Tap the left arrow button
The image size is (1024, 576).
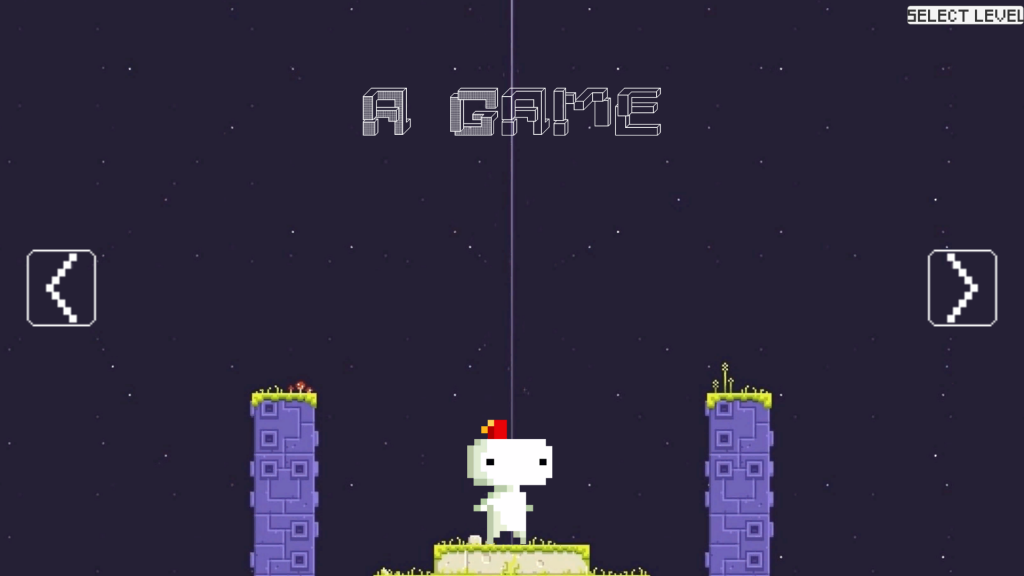(61, 288)
